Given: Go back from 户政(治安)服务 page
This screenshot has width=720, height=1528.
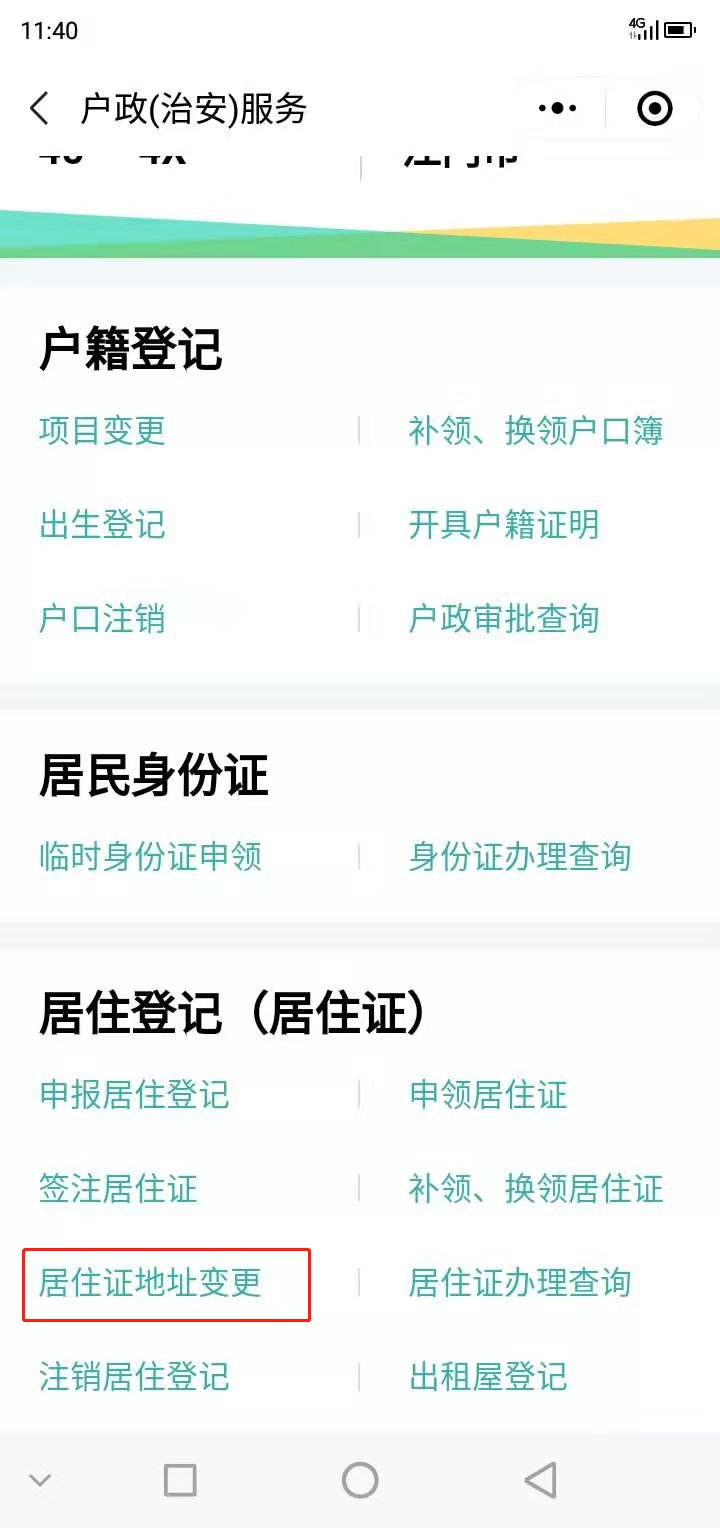Looking at the screenshot, I should coord(40,108).
